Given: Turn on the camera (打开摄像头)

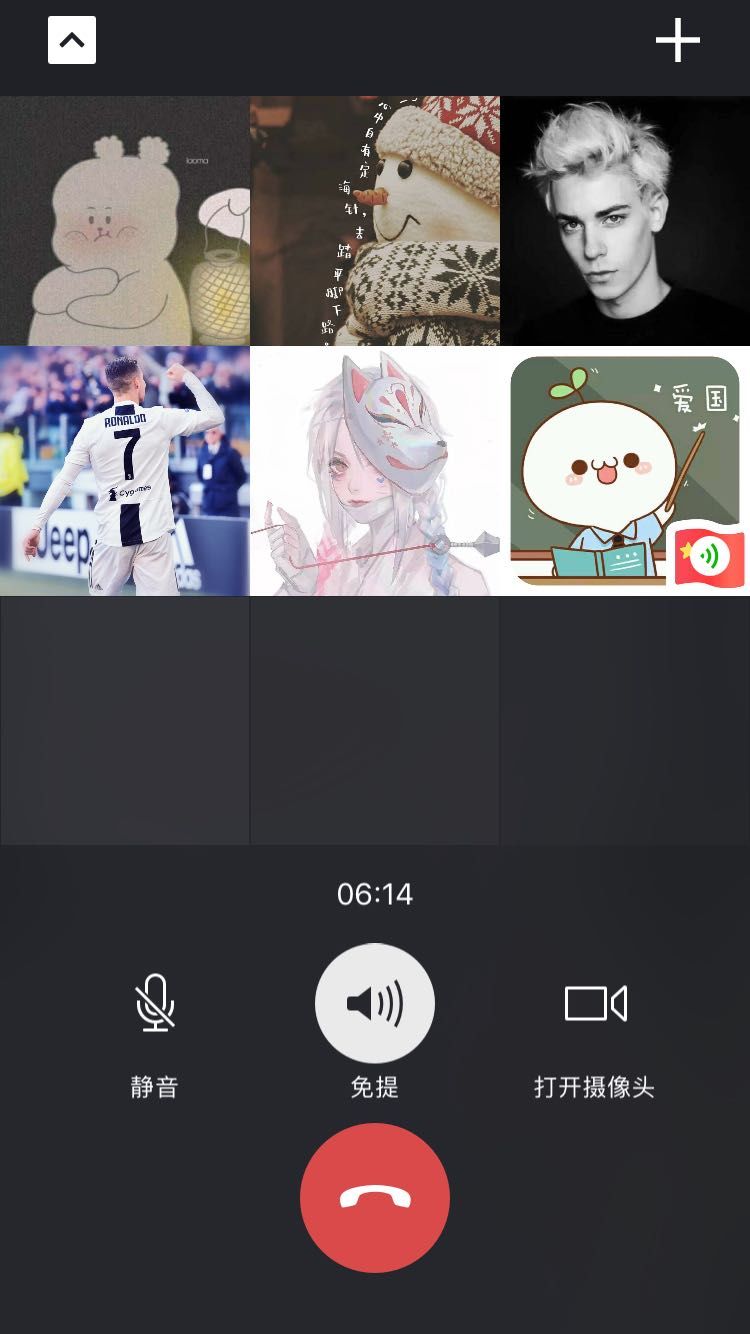Looking at the screenshot, I should pos(595,1004).
